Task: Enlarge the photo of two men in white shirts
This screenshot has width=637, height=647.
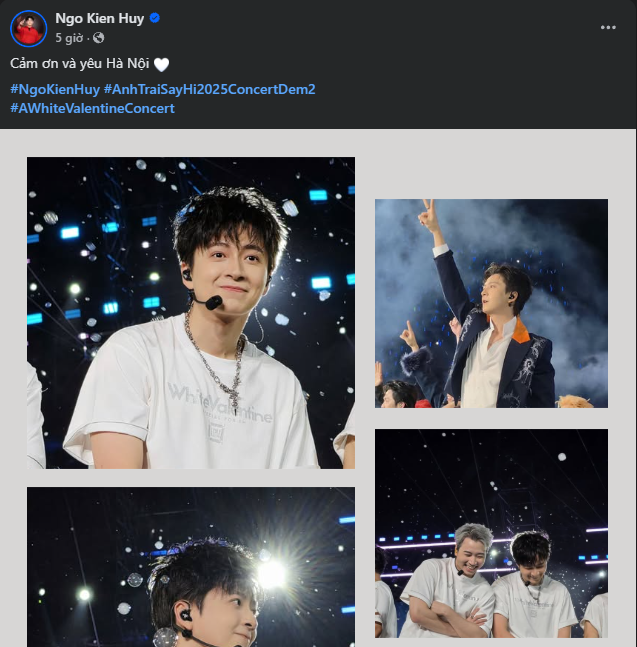Action: [491, 533]
